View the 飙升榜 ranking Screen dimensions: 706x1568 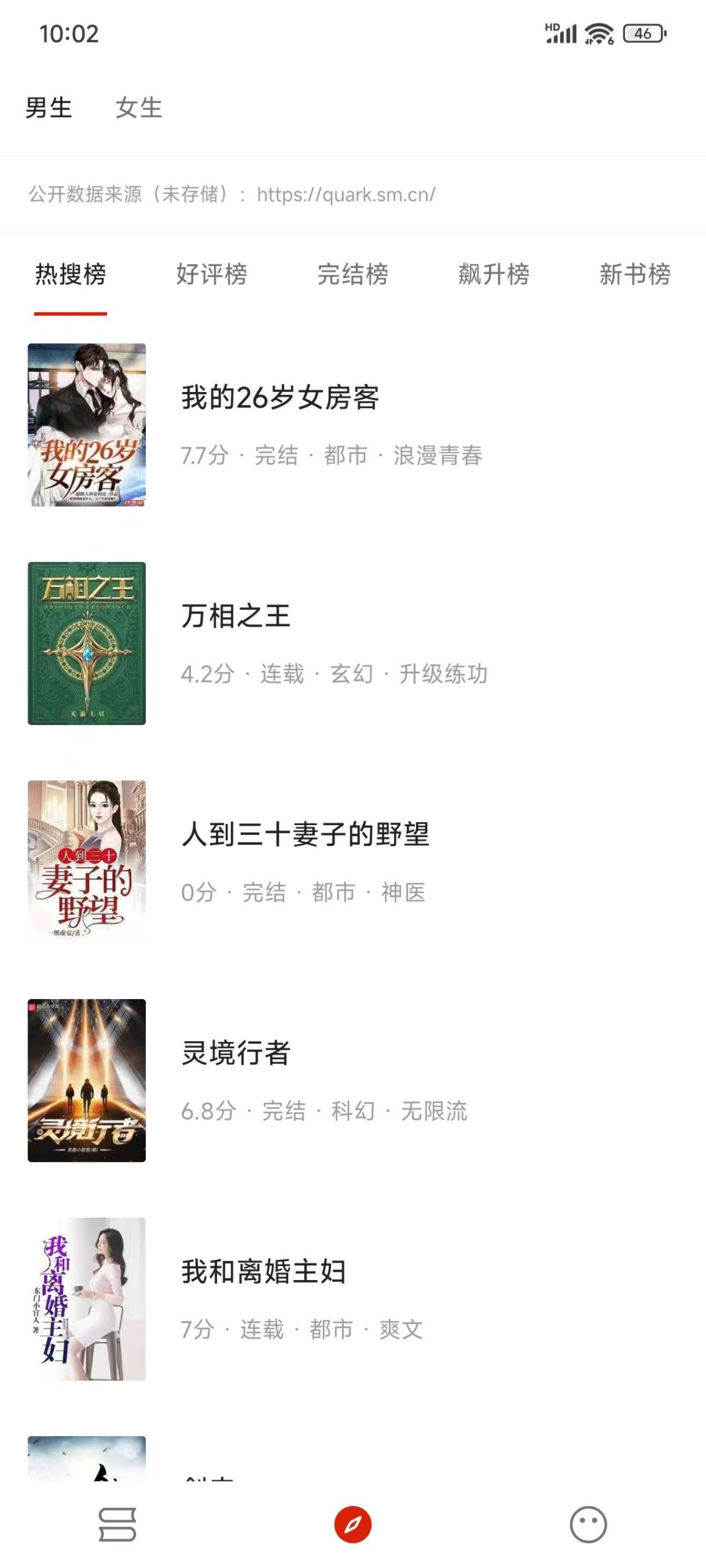tap(493, 274)
